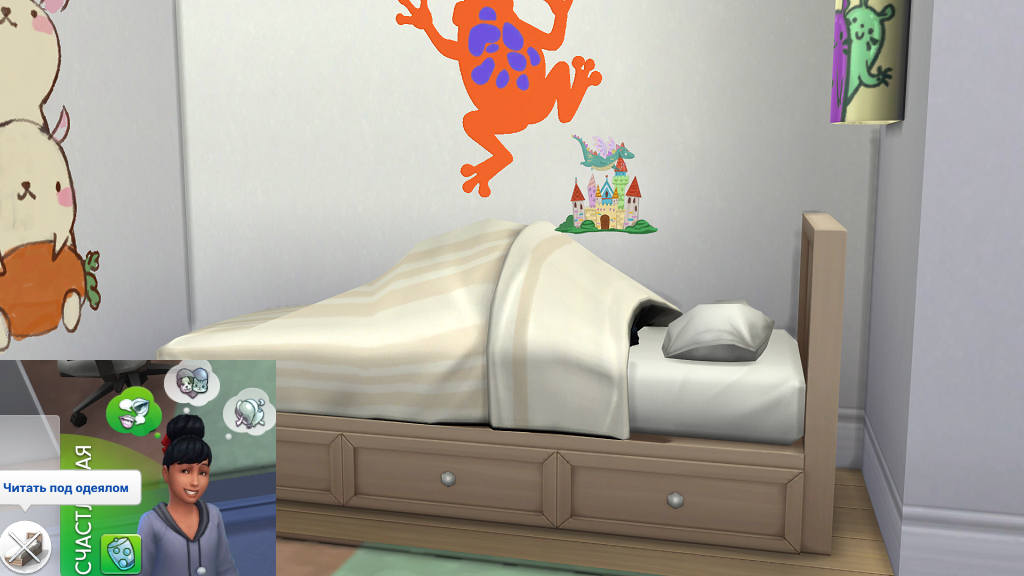Tap the Sim's portrait
Screen dimensions: 1024x576
pos(187,500)
